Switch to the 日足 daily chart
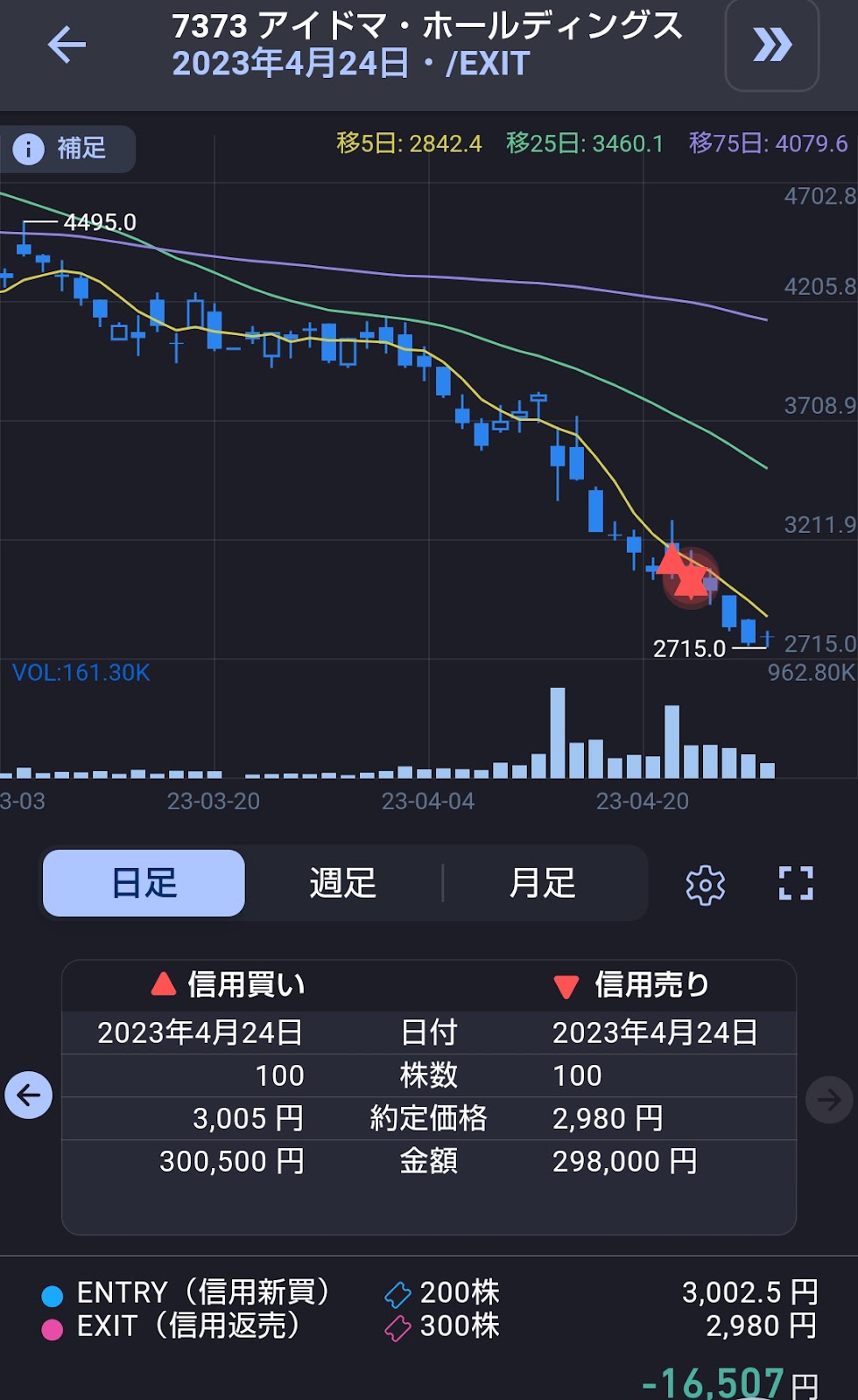This screenshot has width=858, height=1400. 144,883
